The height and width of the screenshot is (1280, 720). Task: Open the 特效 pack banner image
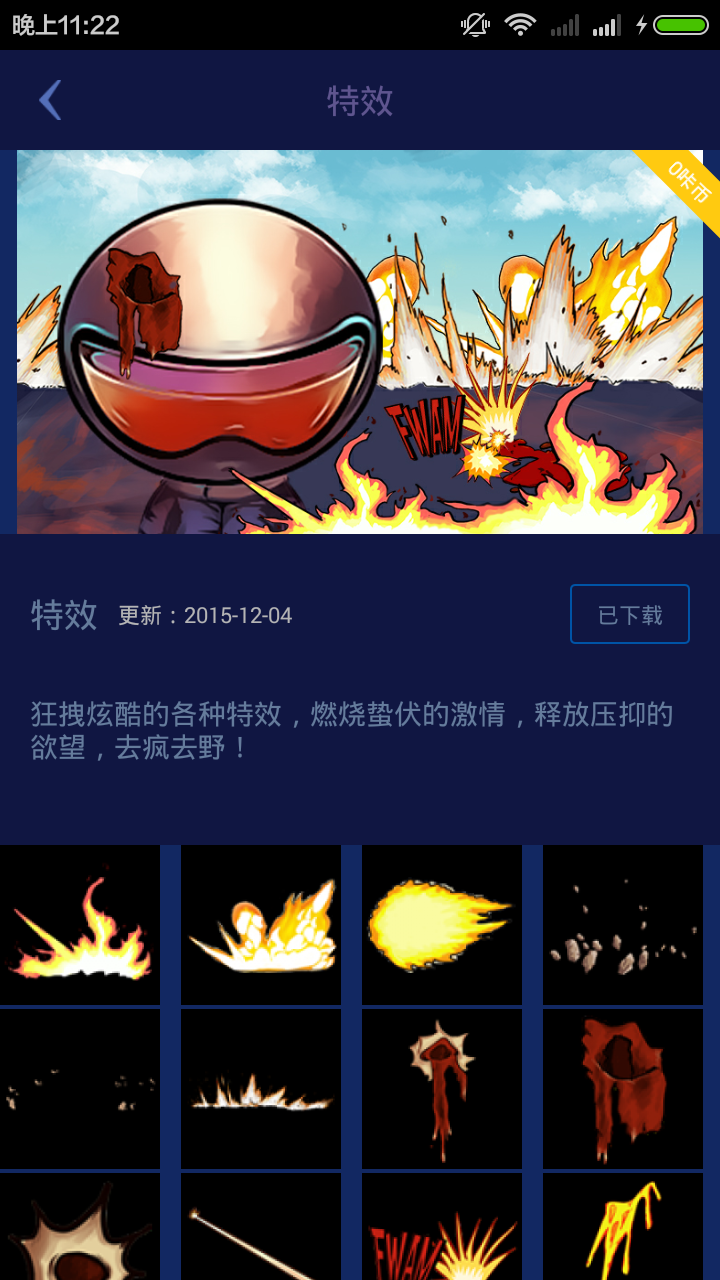[360, 342]
